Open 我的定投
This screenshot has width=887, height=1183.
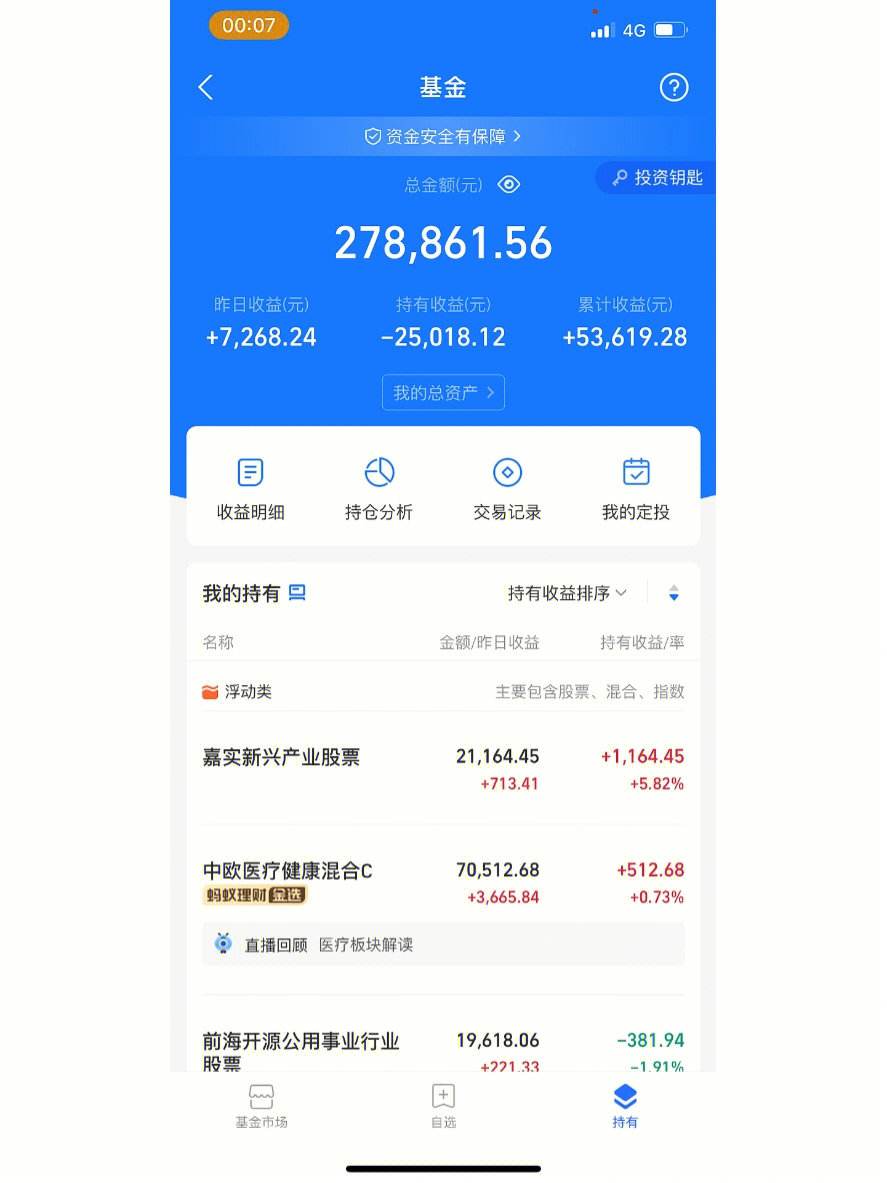[636, 488]
